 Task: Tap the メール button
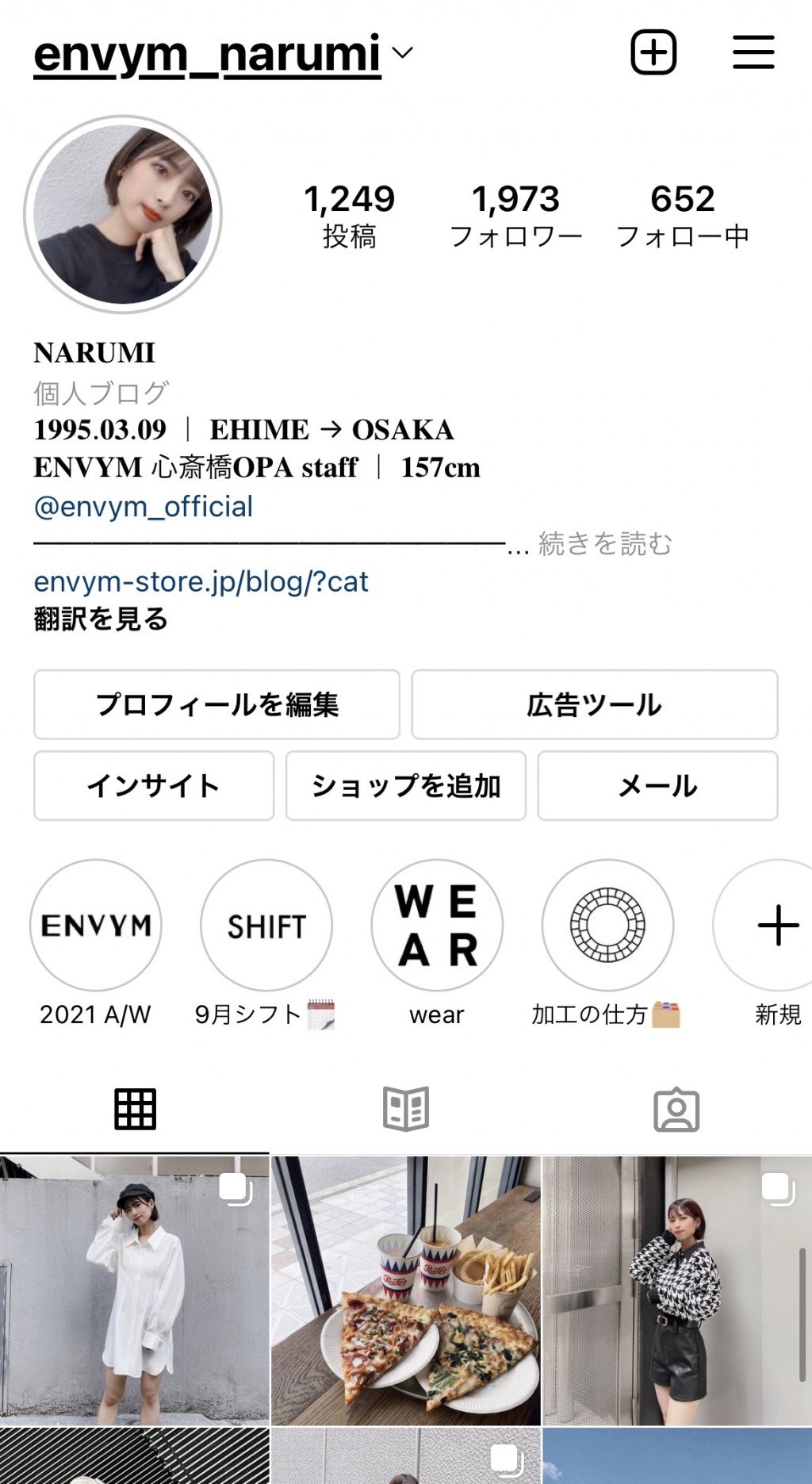click(x=657, y=785)
